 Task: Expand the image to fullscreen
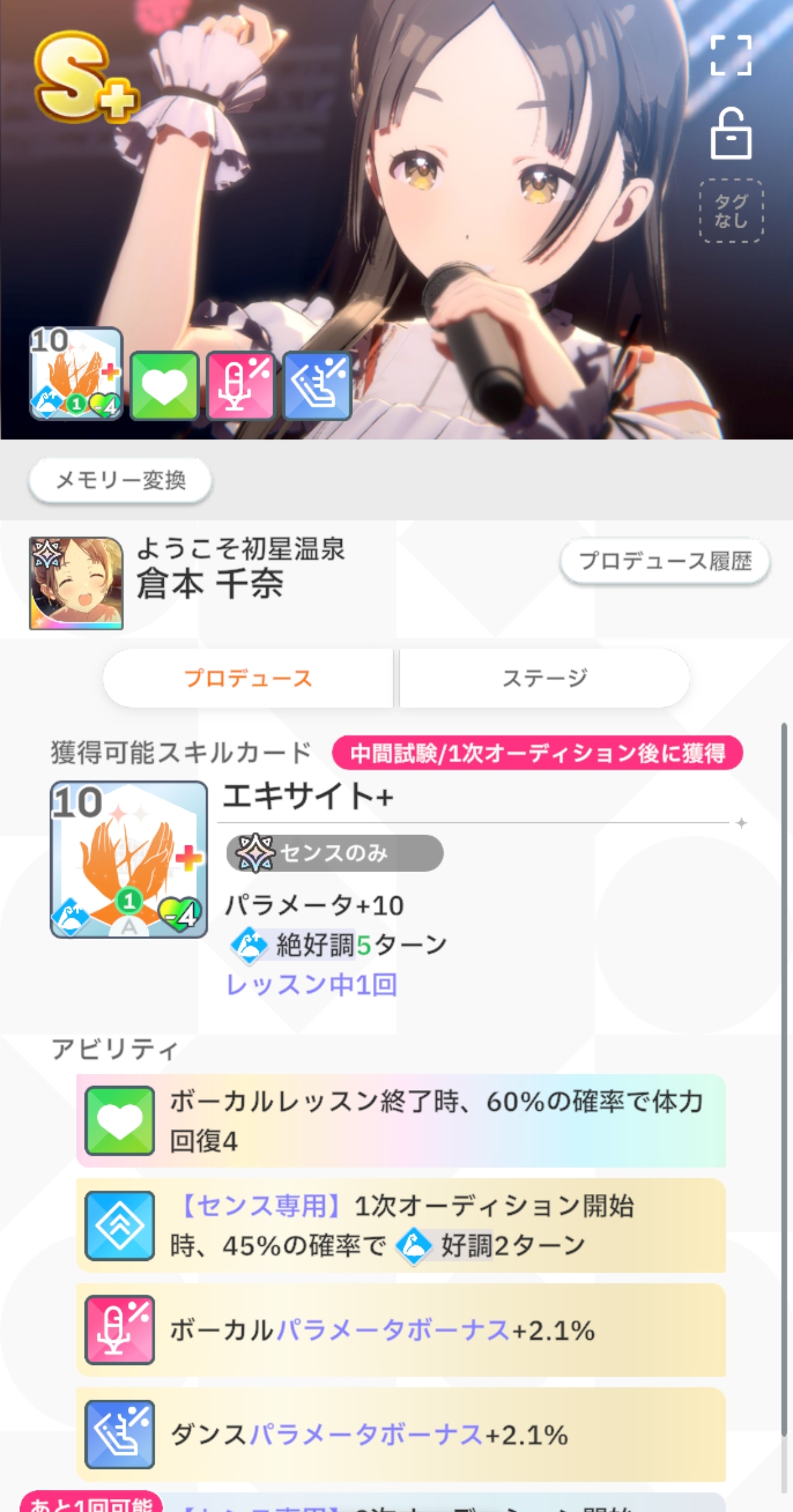click(x=731, y=56)
